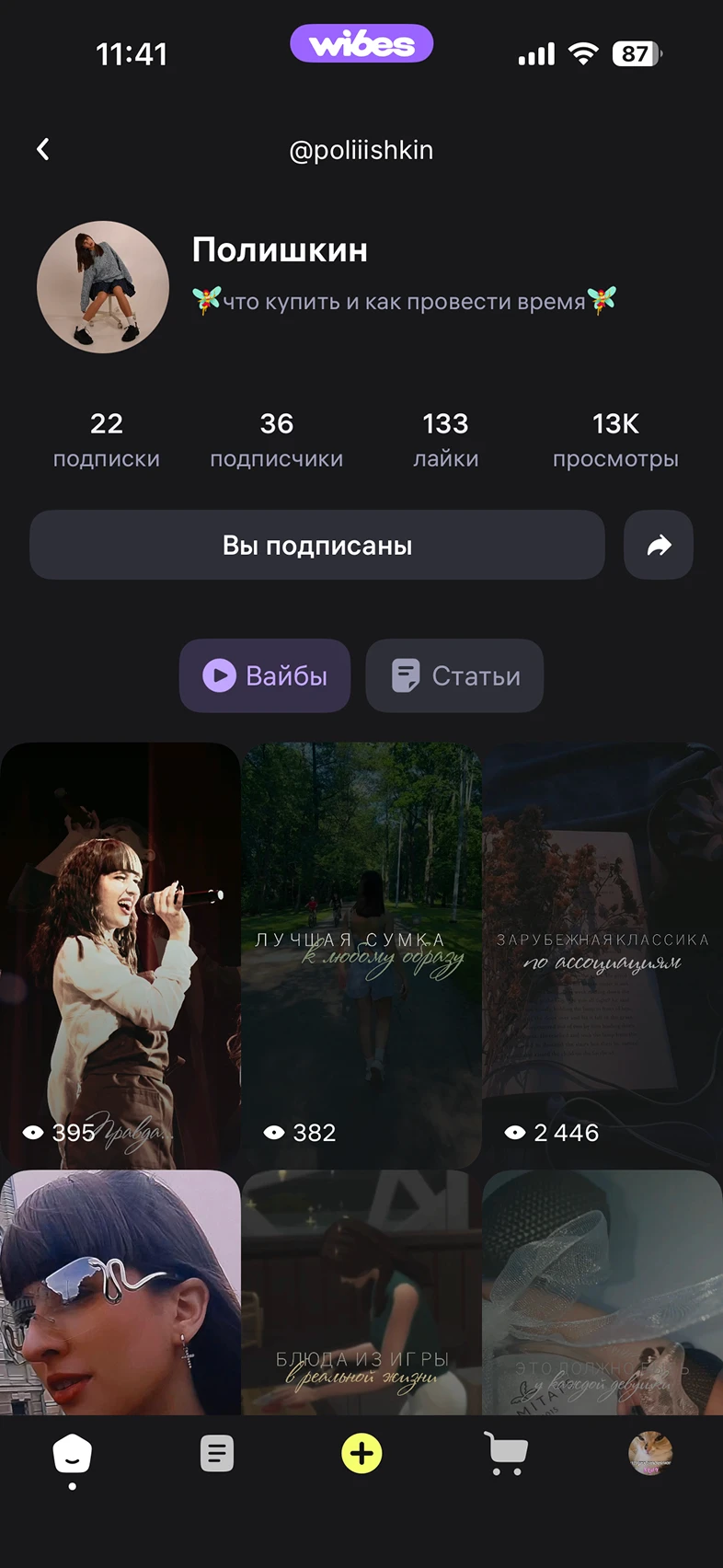Open the подписки count of 22
Viewport: 723px width, 1568px height.
(107, 440)
